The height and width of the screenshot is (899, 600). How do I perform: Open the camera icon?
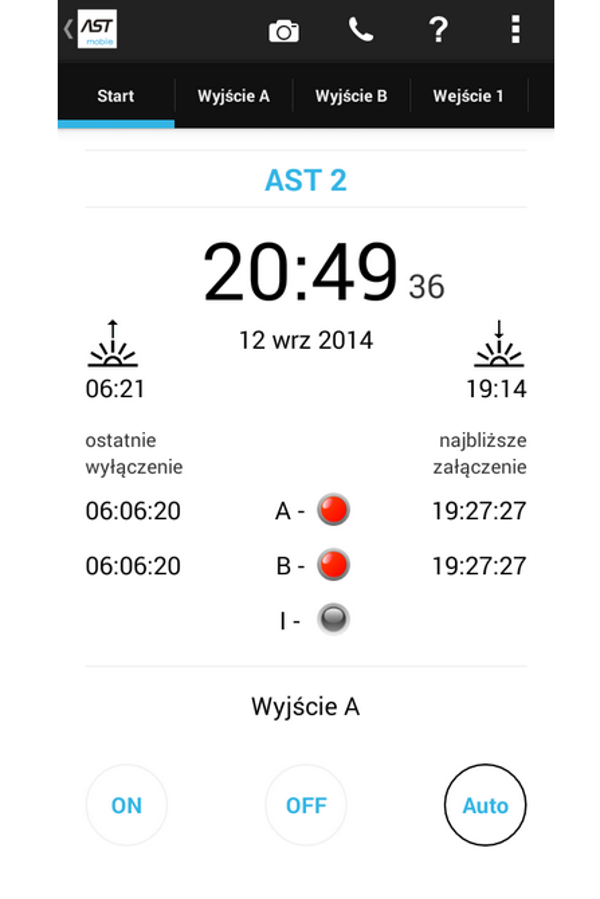284,31
